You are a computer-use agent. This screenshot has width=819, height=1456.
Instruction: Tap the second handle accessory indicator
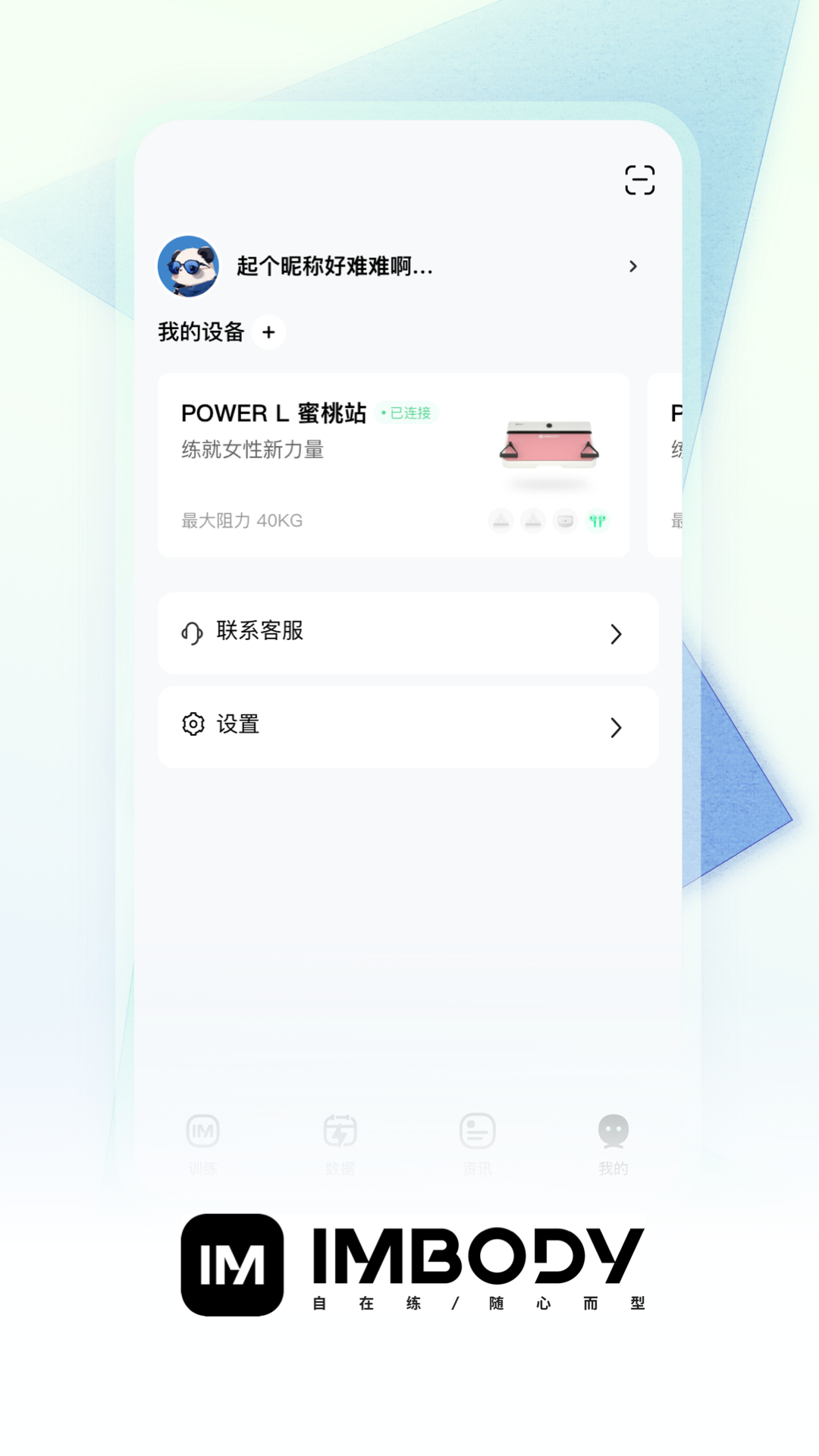click(532, 521)
